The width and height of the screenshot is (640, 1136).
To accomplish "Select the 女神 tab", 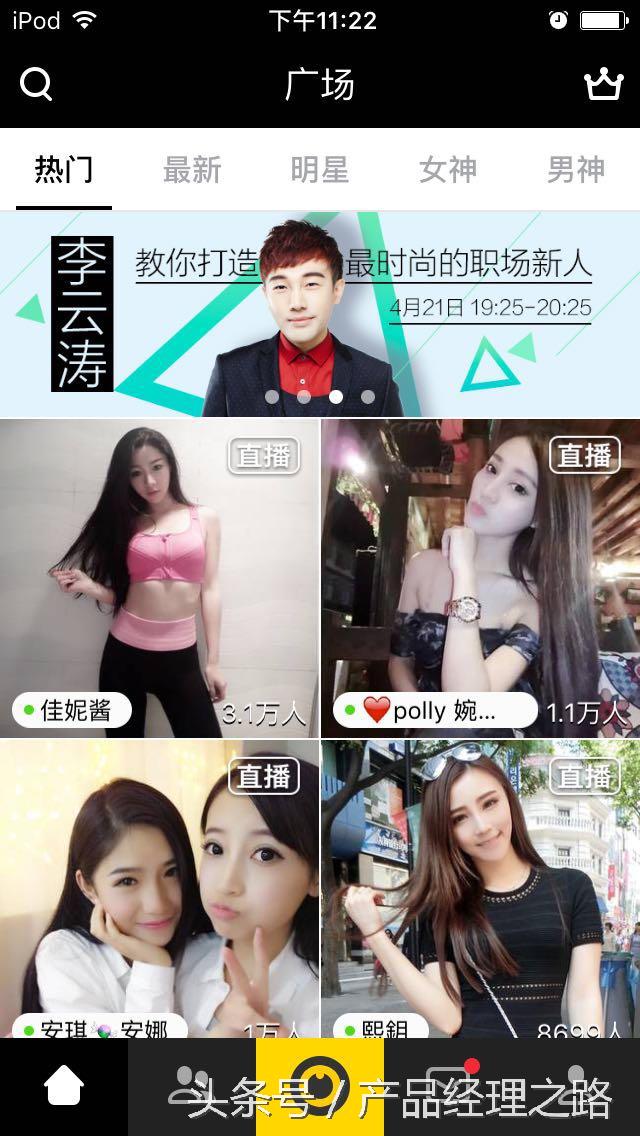I will [448, 170].
